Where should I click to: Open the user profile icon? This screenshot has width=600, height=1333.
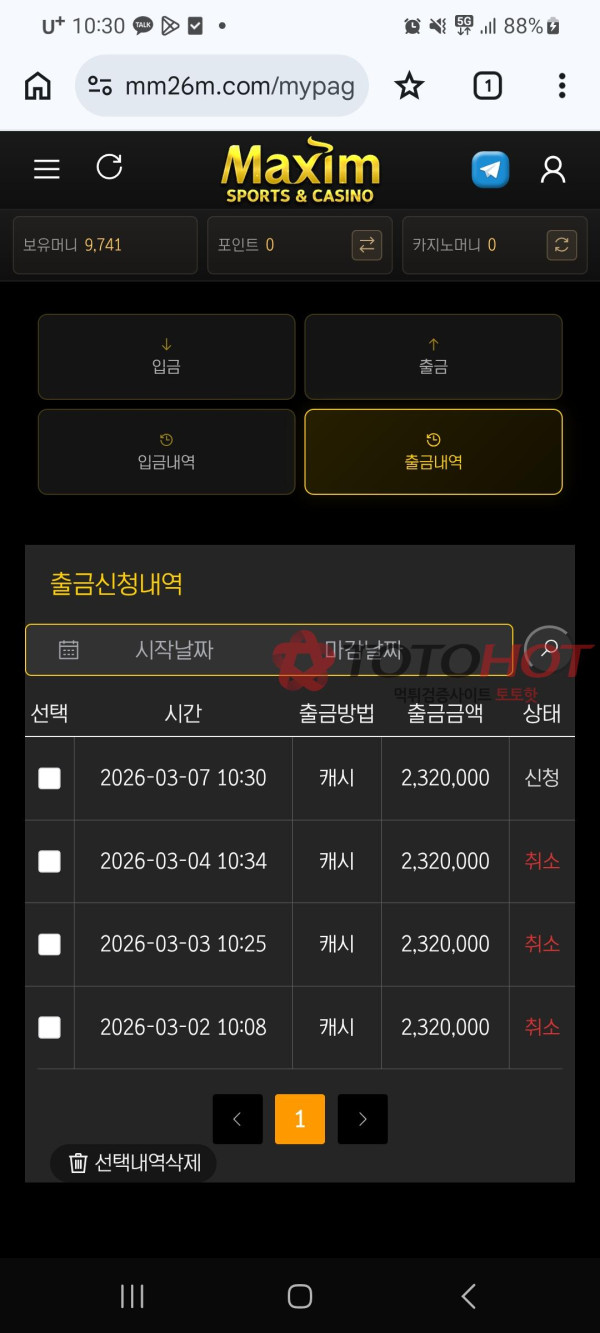pyautogui.click(x=553, y=169)
